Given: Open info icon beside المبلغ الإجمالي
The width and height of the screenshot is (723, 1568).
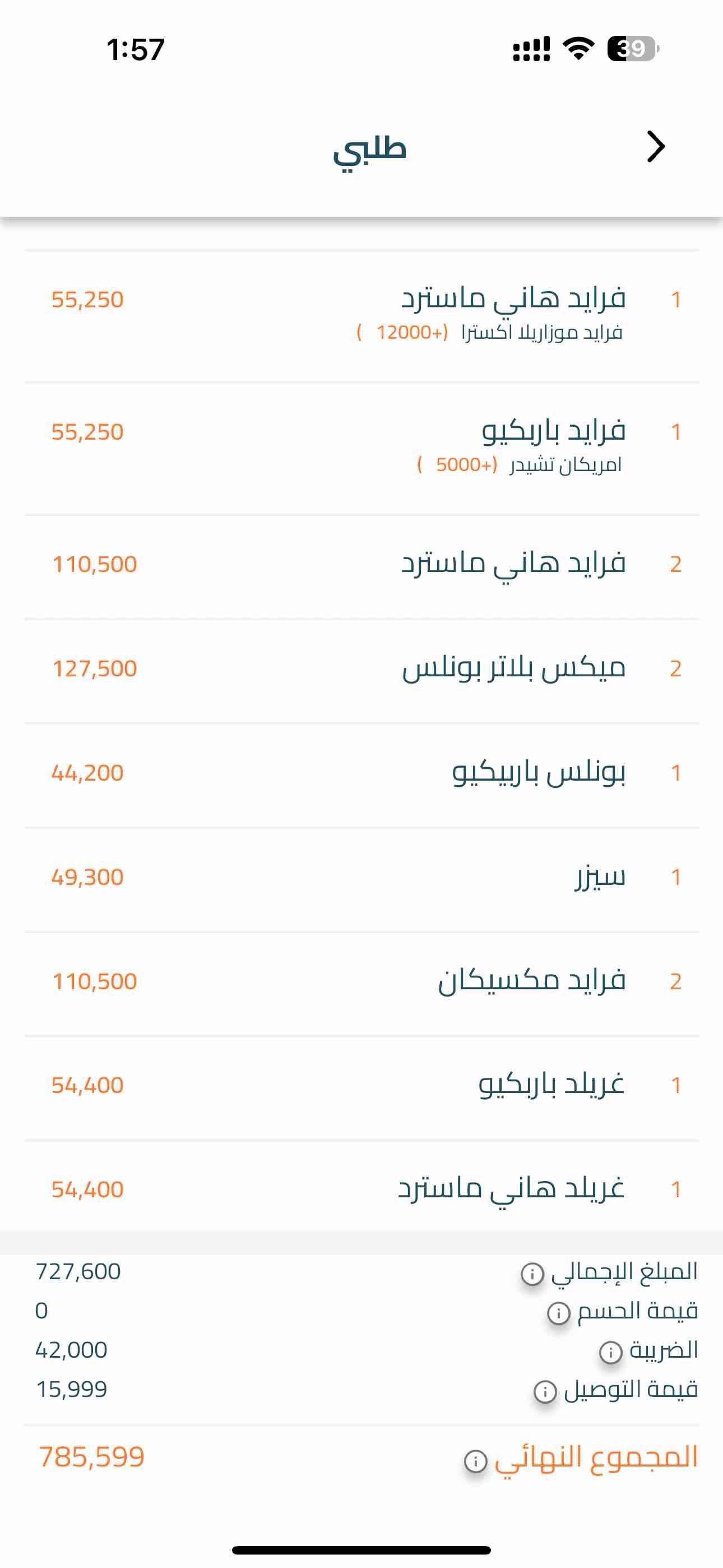Looking at the screenshot, I should coord(532,1274).
